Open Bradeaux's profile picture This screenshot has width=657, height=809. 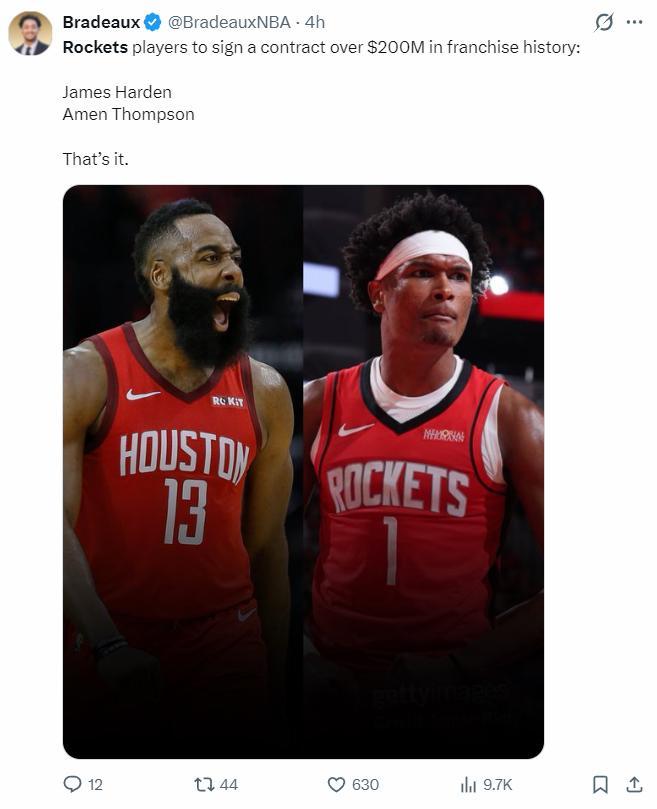tap(30, 34)
